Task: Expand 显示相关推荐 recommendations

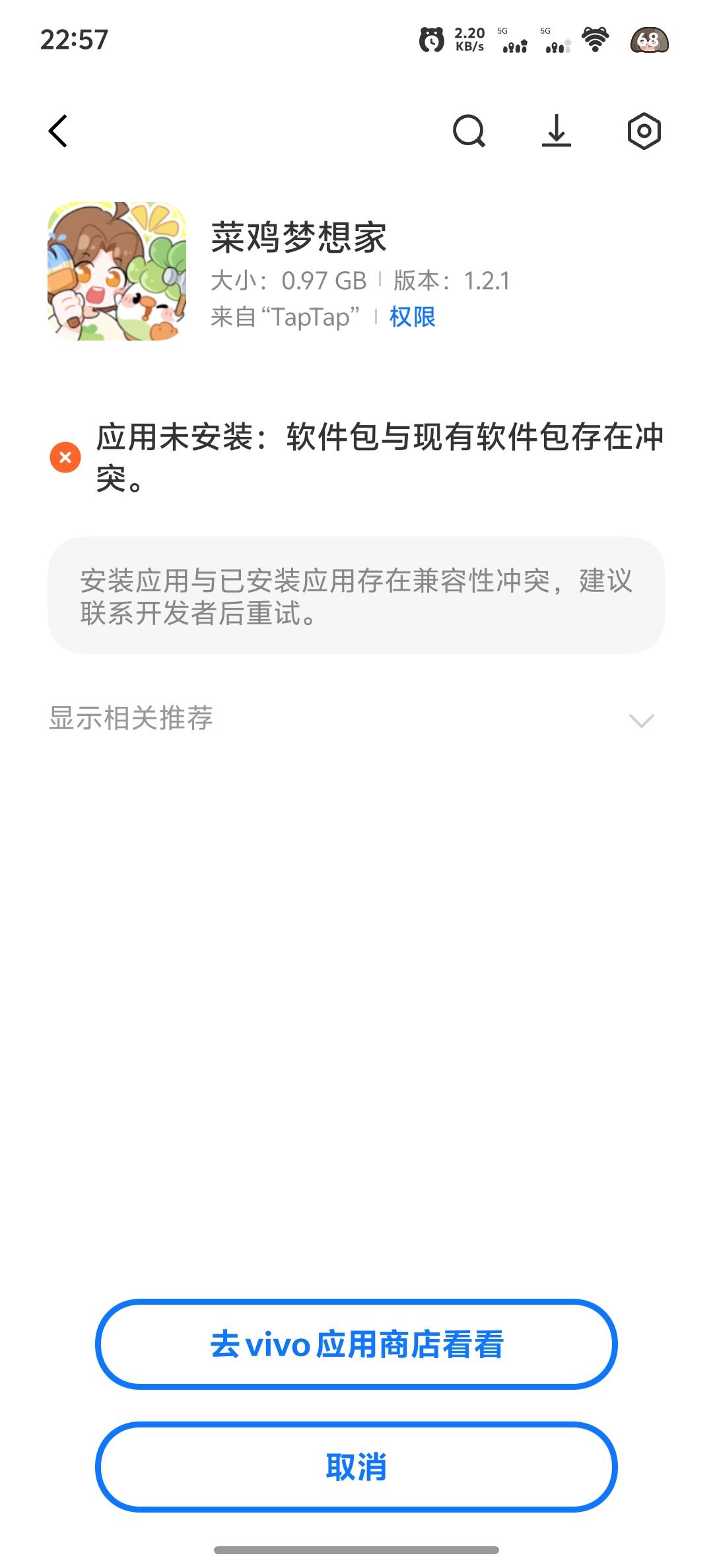Action: [x=351, y=719]
